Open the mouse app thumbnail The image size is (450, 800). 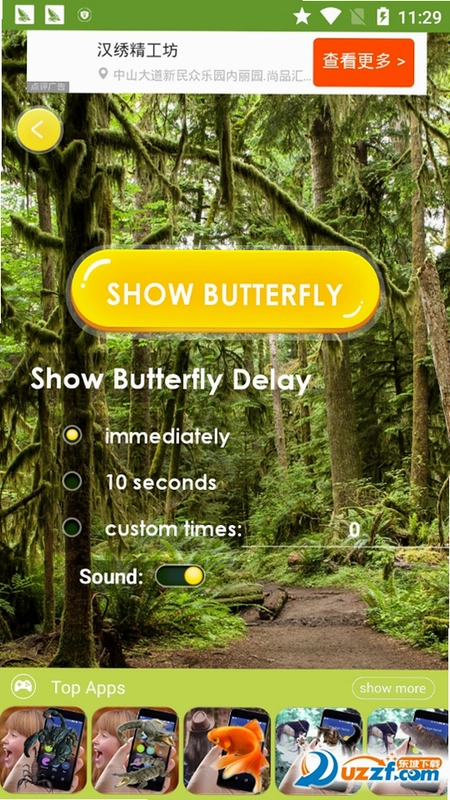point(409,750)
